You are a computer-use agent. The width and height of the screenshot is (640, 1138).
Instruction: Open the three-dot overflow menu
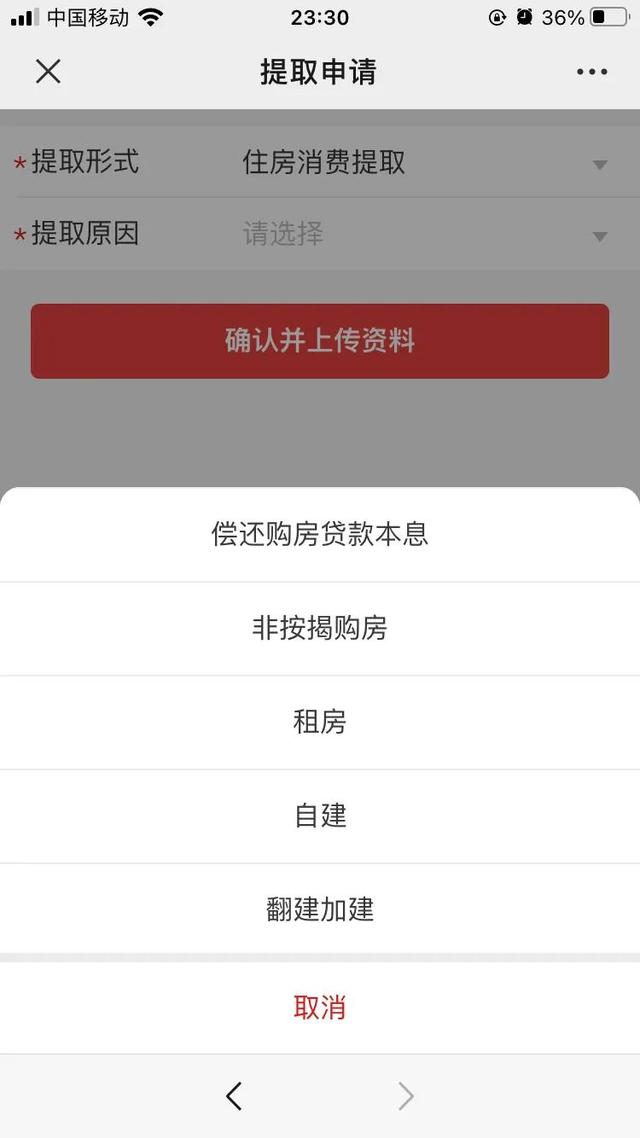tap(592, 72)
